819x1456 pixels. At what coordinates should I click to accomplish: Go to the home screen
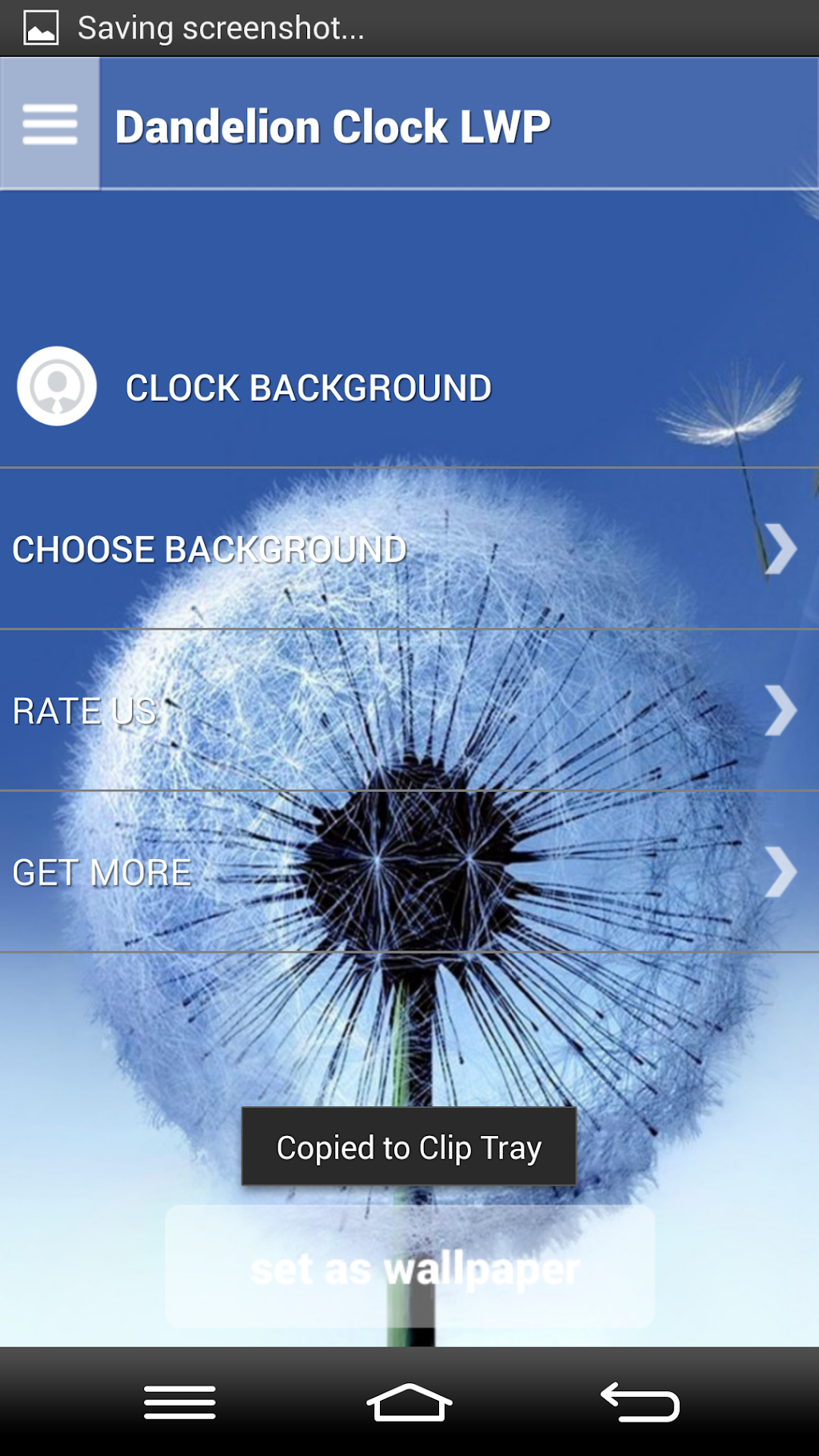click(409, 1402)
